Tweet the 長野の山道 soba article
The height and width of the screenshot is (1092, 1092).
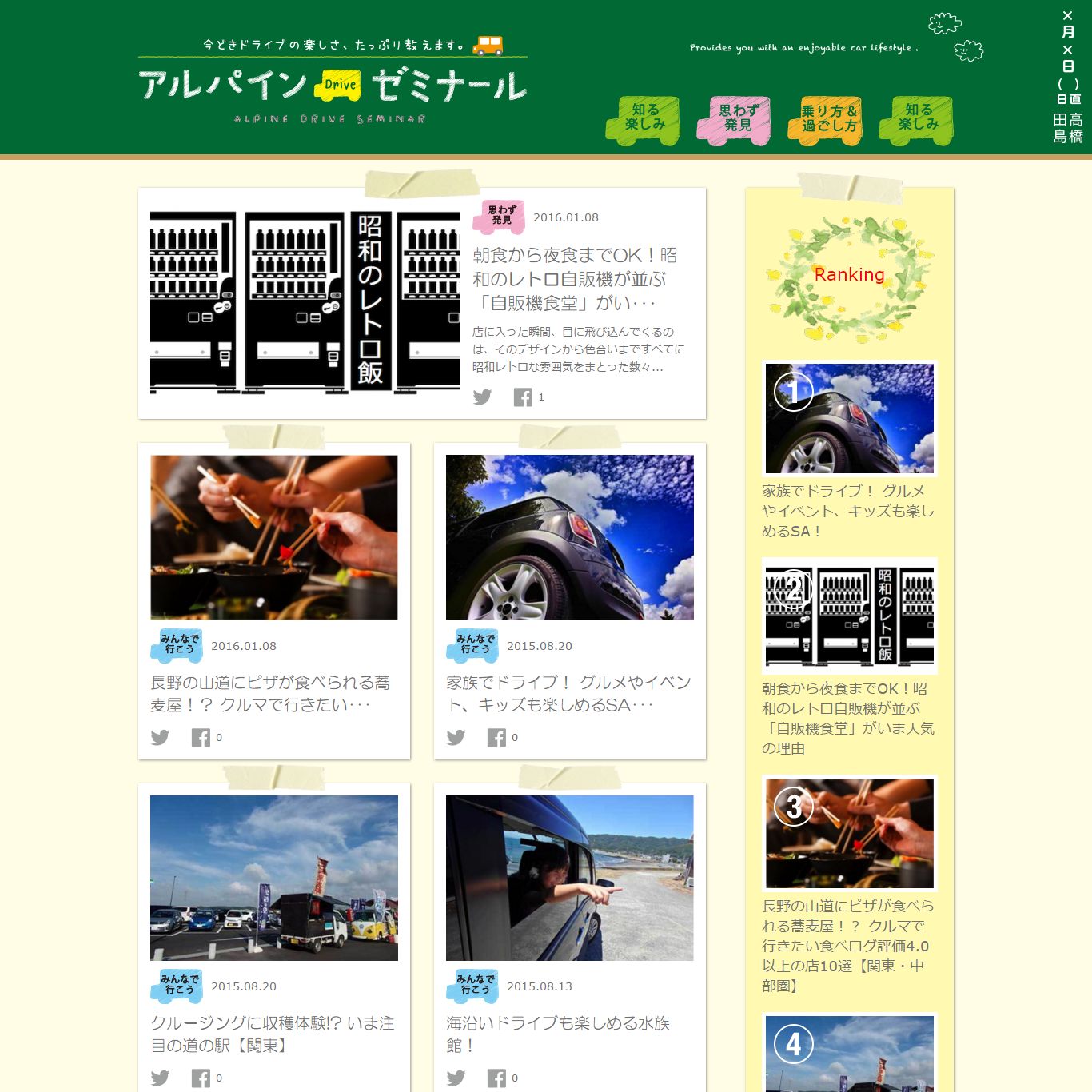click(x=161, y=738)
